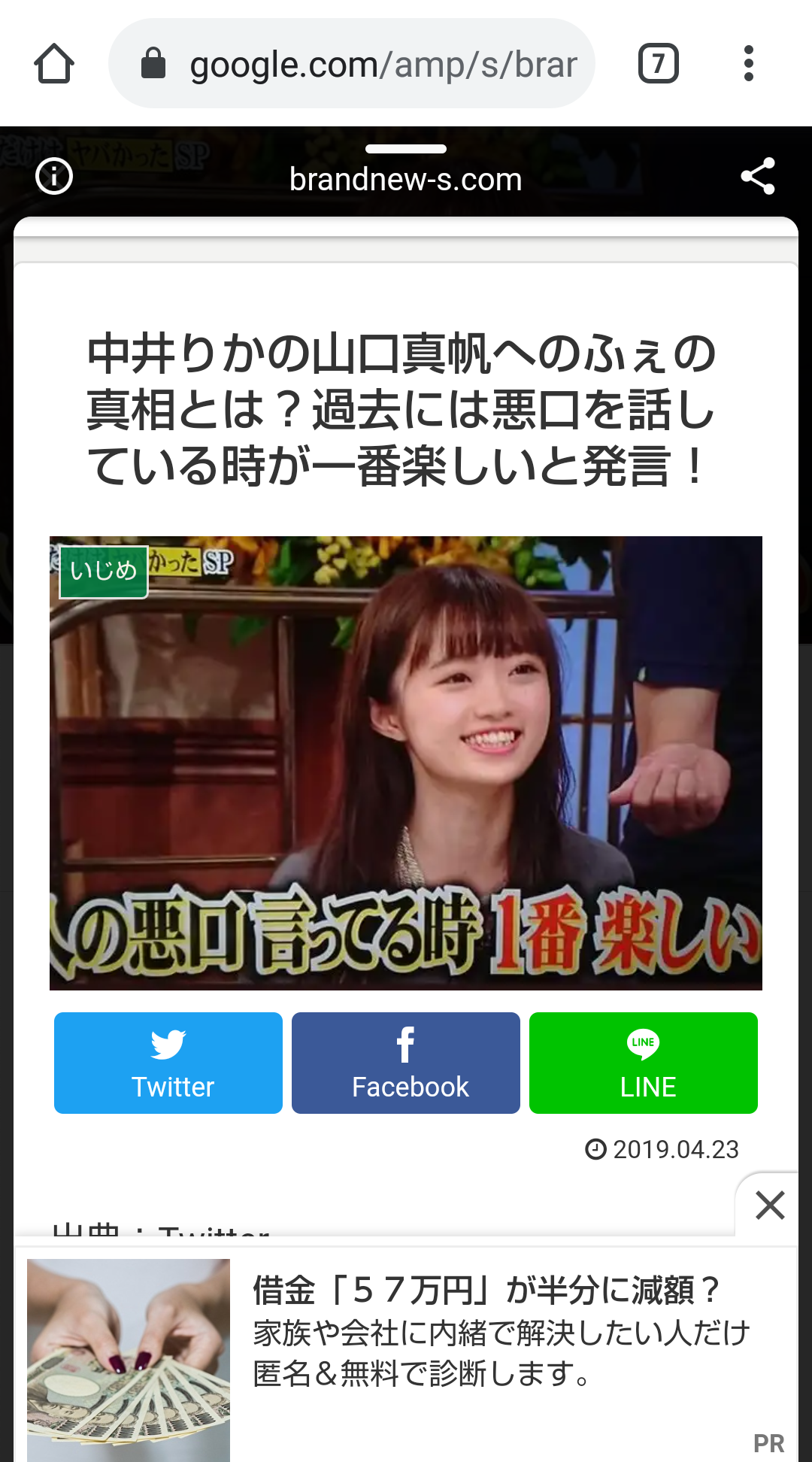Share the article on Facebook

[406, 1063]
